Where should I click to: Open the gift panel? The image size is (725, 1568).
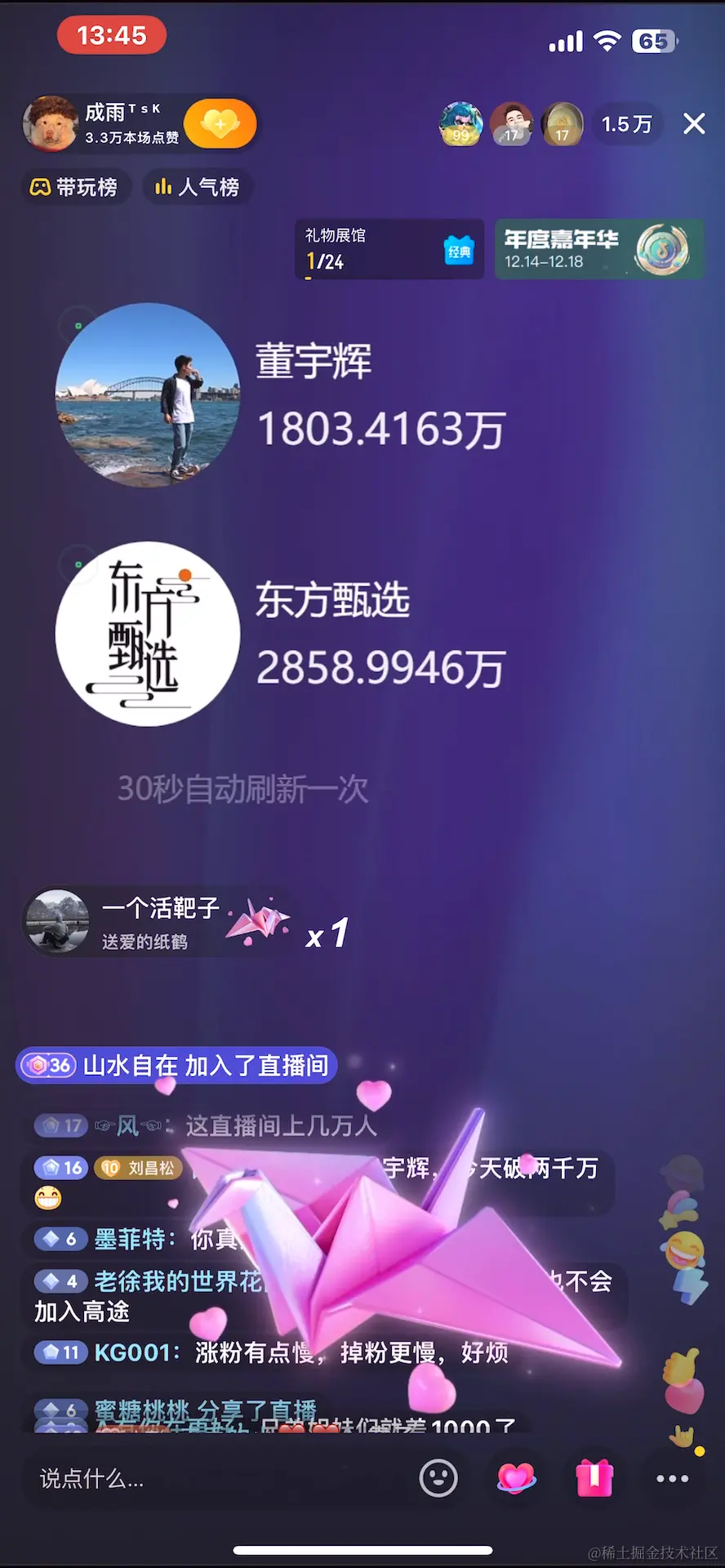pyautogui.click(x=594, y=1478)
